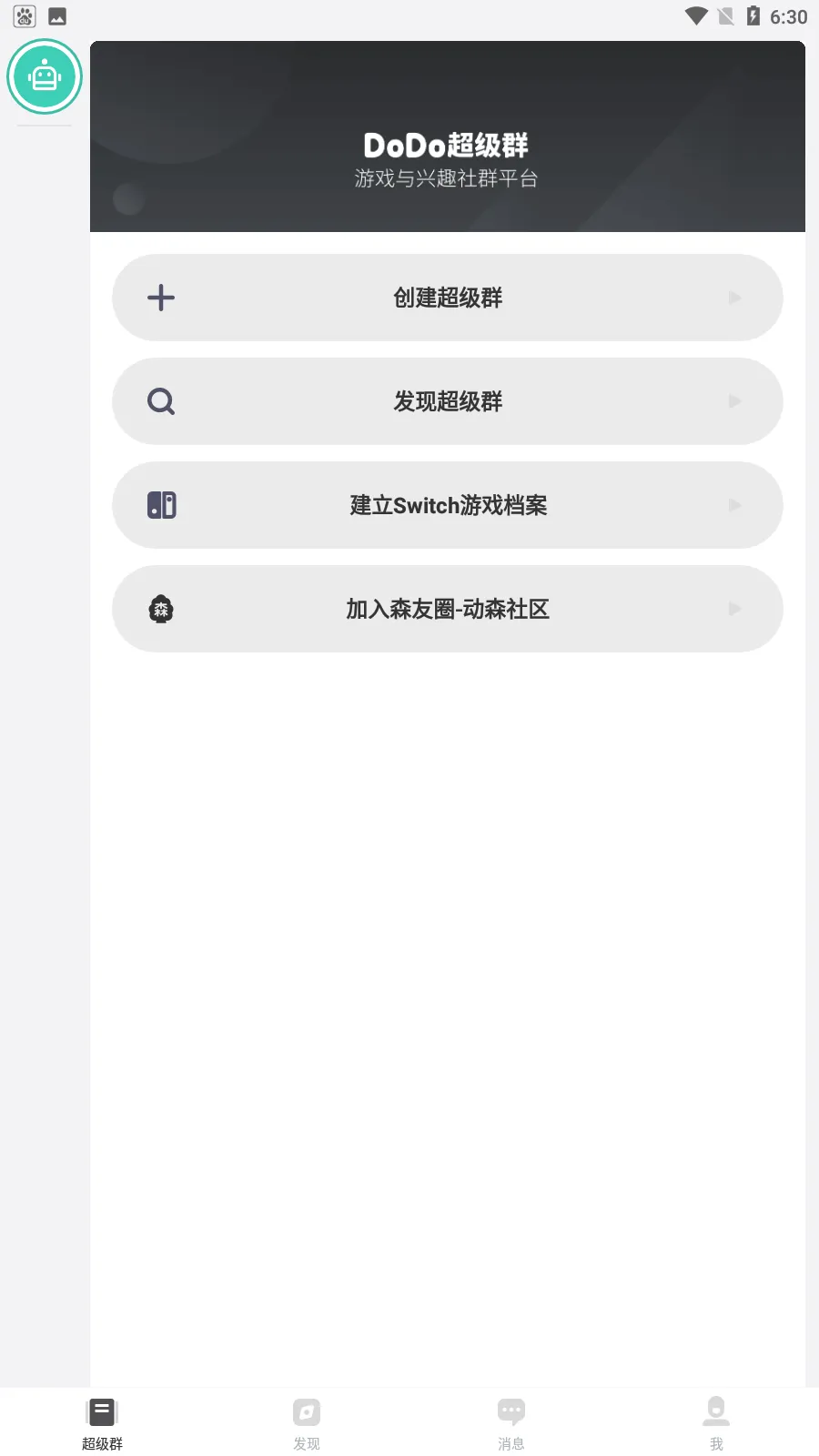The width and height of the screenshot is (819, 1456).
Task: Switch to the 超级群 tab
Action: pos(102,1423)
